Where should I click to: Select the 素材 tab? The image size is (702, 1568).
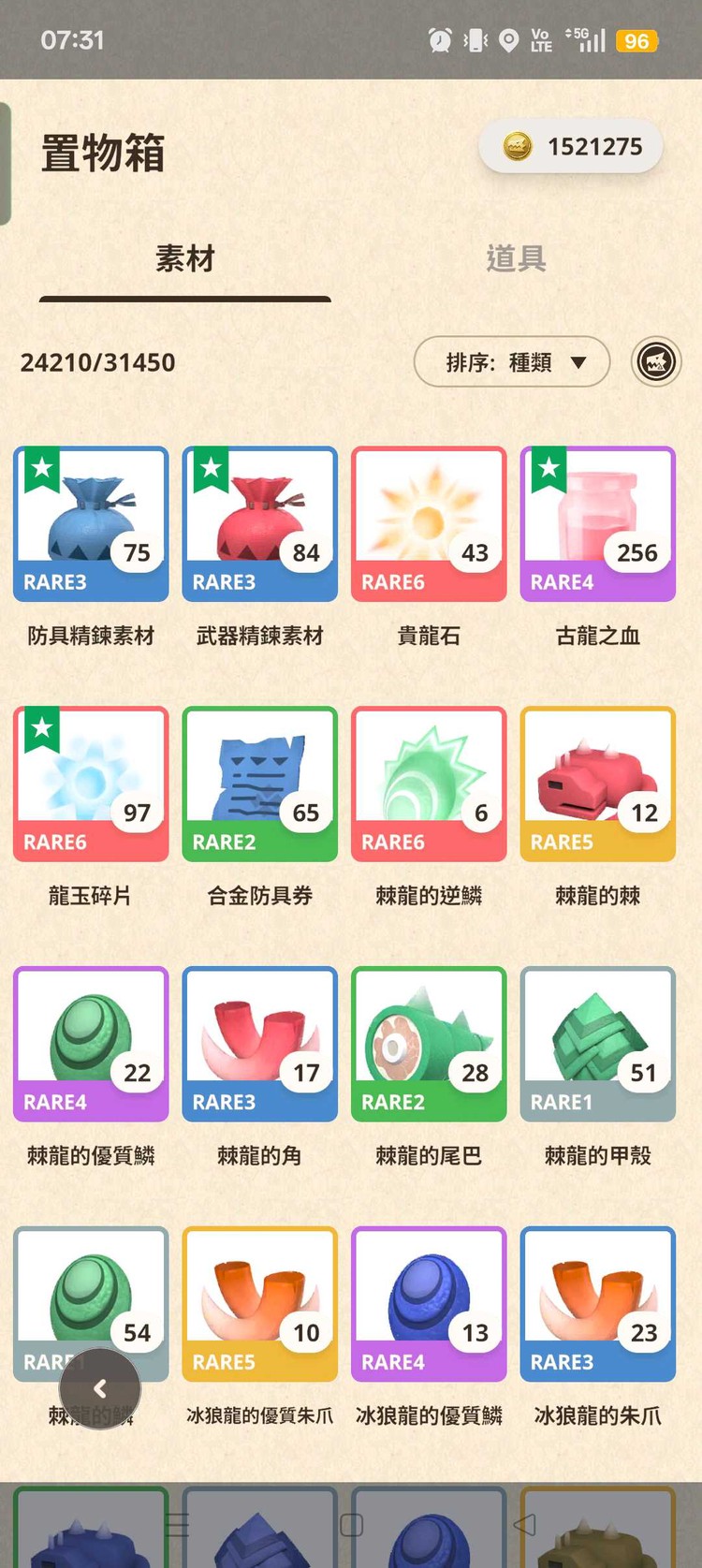pyautogui.click(x=185, y=258)
